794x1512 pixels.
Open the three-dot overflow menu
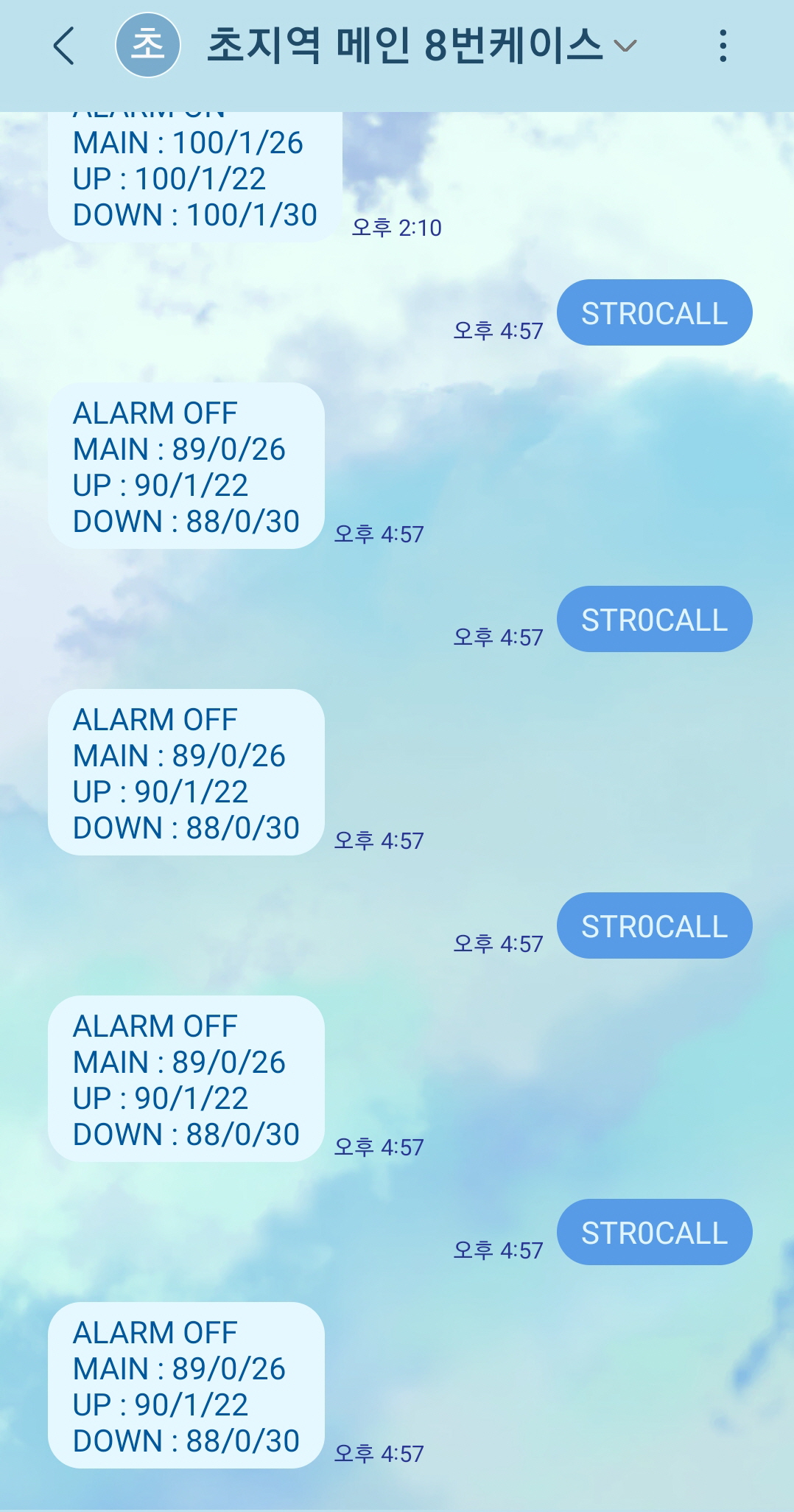coord(723,46)
